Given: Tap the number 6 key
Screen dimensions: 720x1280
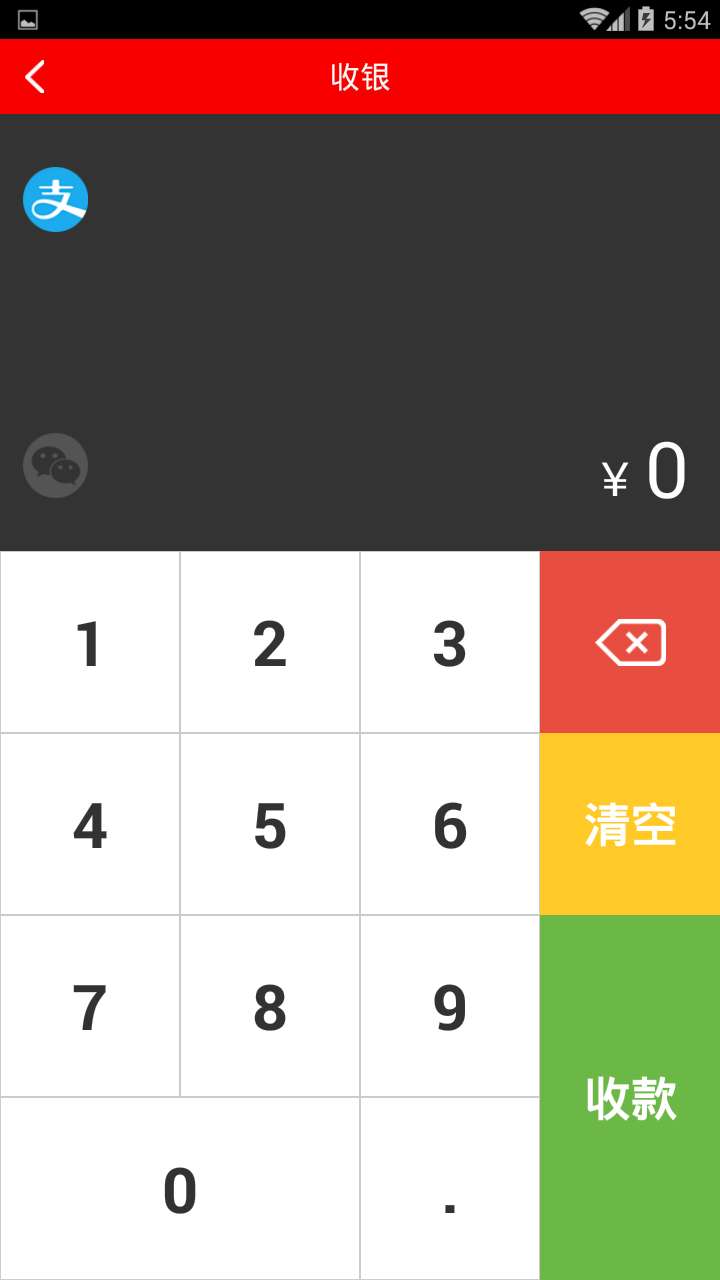Looking at the screenshot, I should point(450,825).
